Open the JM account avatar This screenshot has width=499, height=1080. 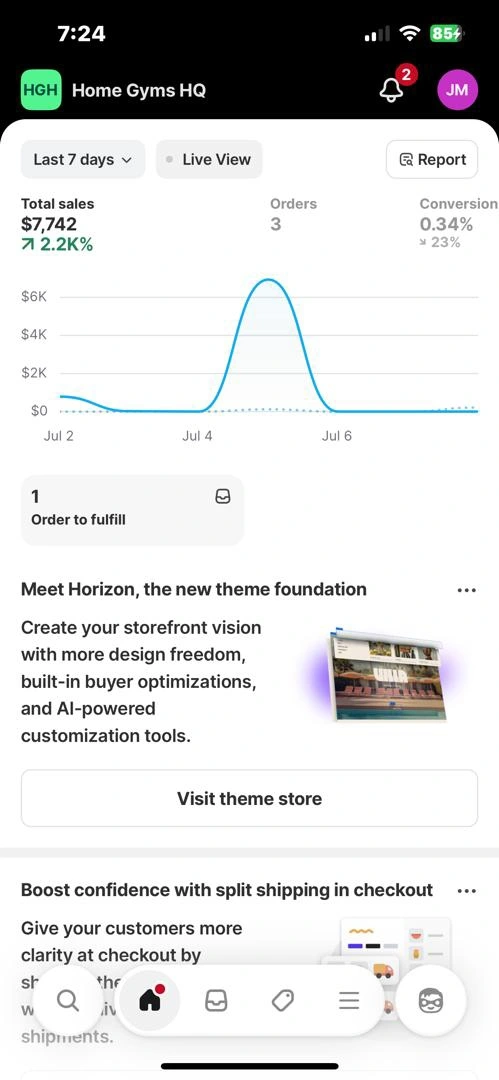458,90
